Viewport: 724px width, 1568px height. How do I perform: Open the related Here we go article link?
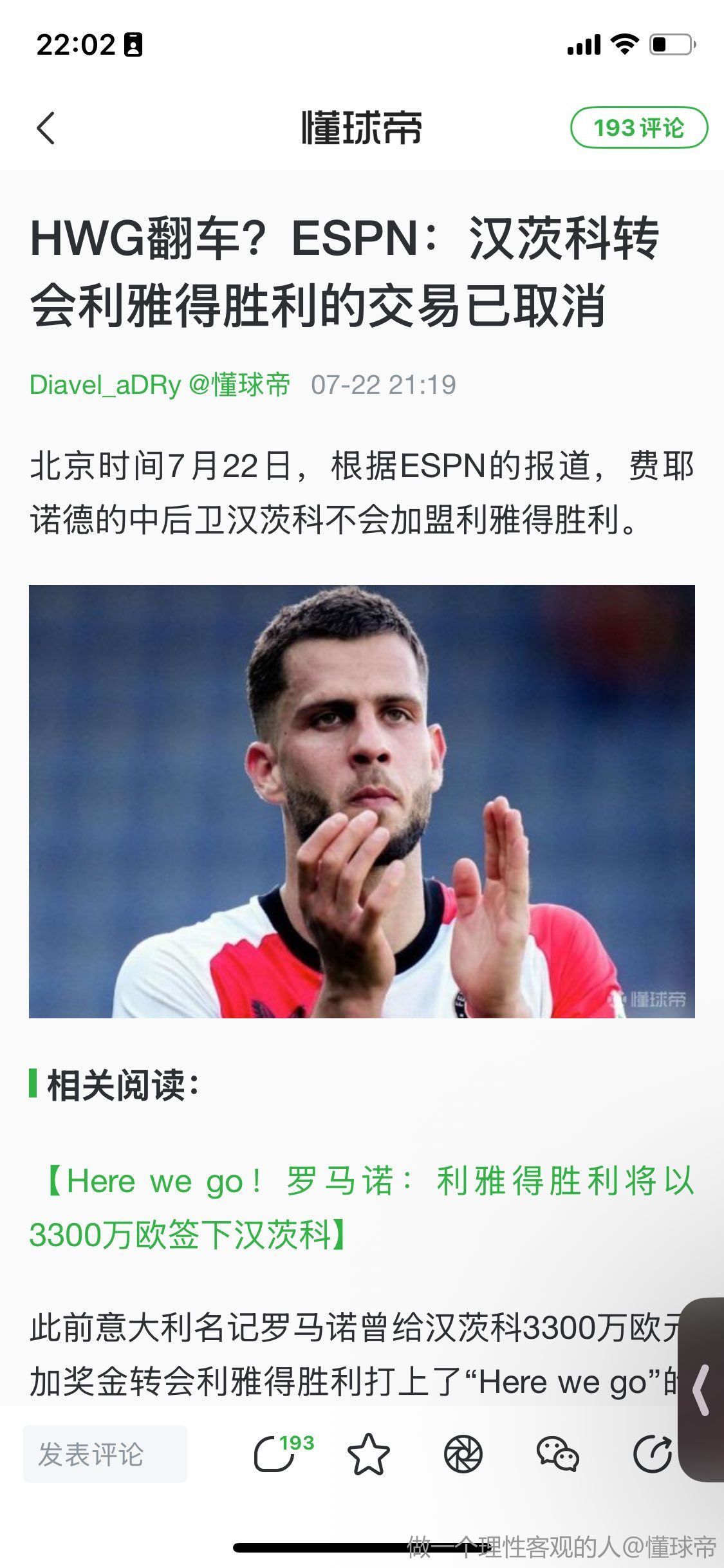click(361, 1208)
